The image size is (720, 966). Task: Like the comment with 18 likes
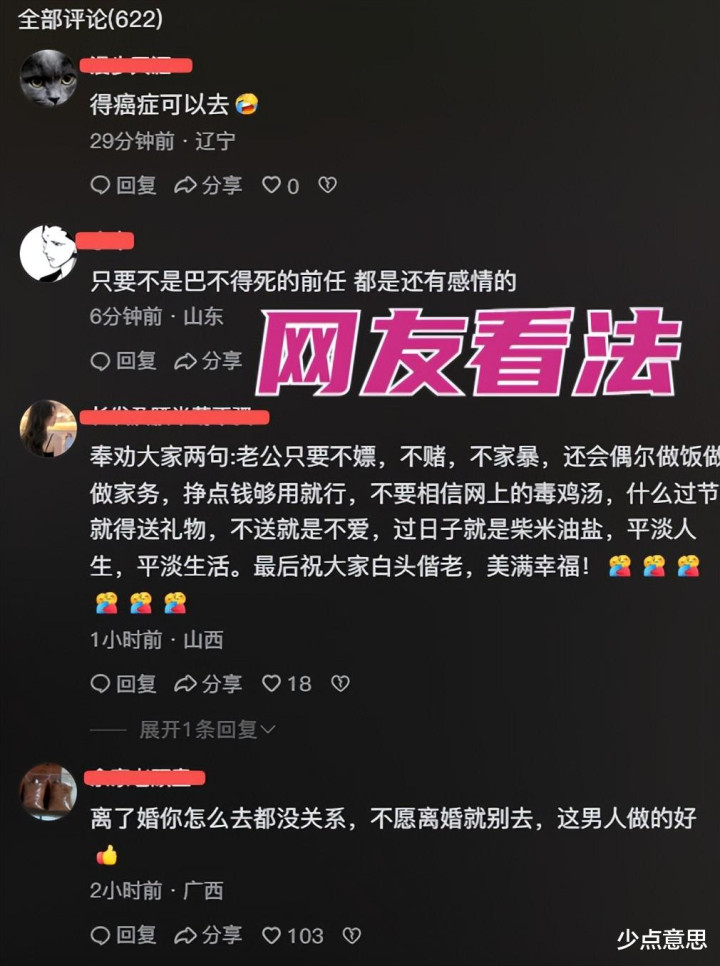tap(287, 683)
